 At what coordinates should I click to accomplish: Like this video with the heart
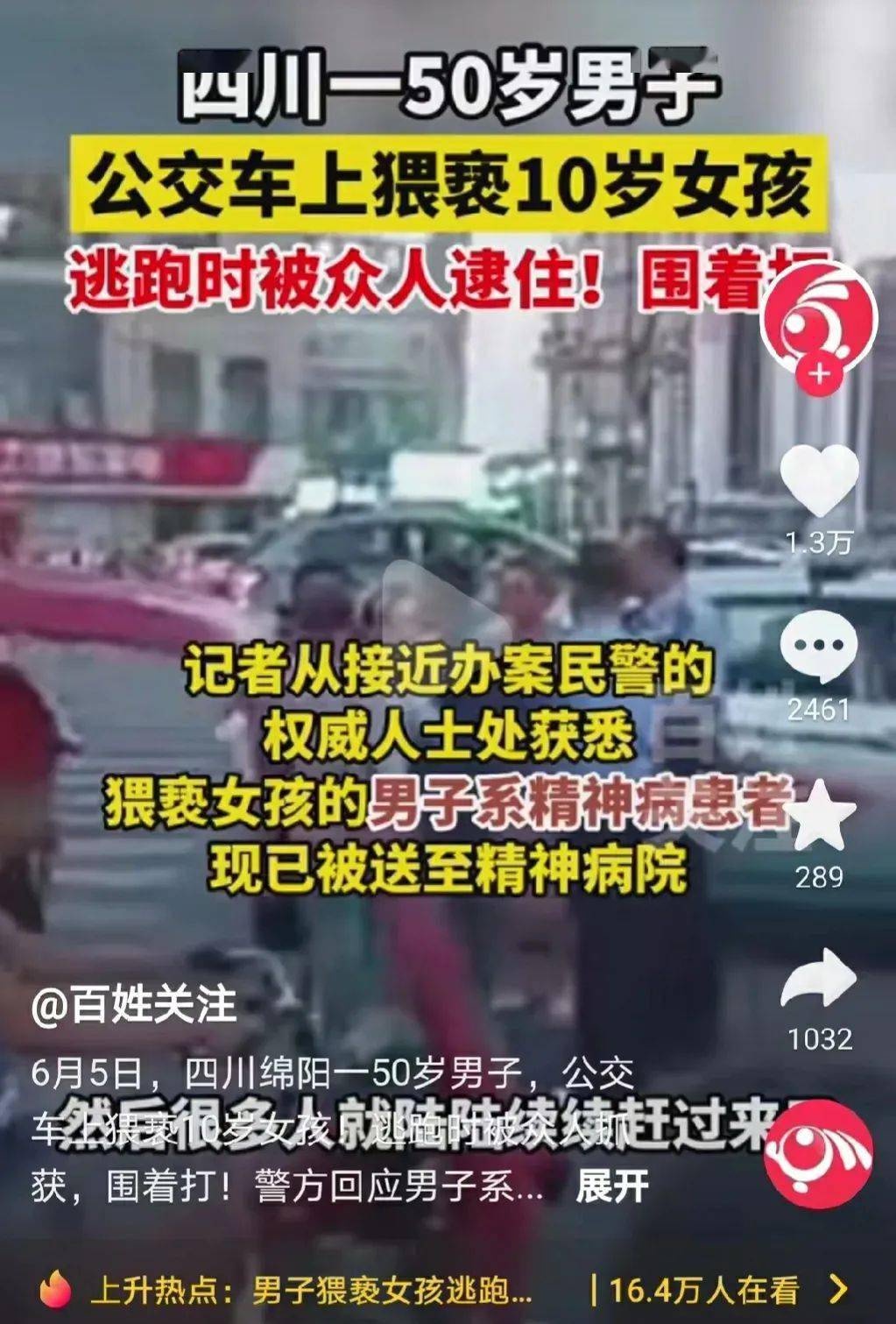click(819, 479)
